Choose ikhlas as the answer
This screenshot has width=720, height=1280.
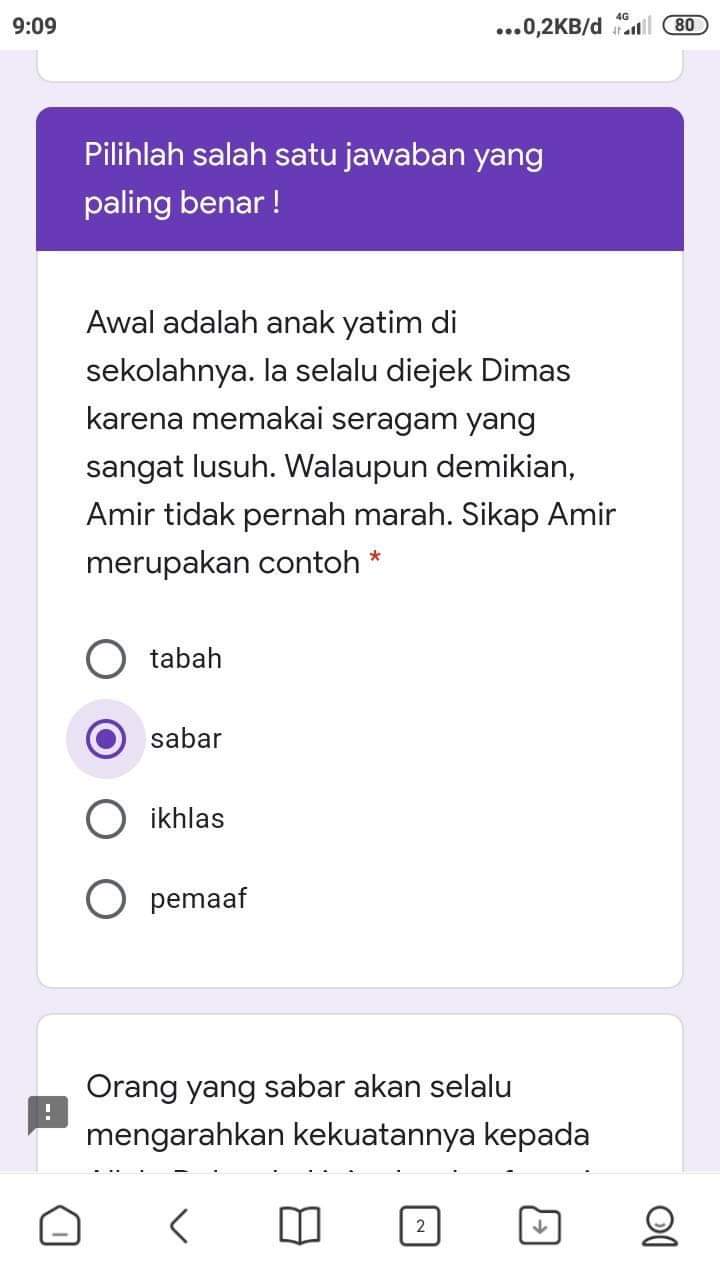[106, 819]
